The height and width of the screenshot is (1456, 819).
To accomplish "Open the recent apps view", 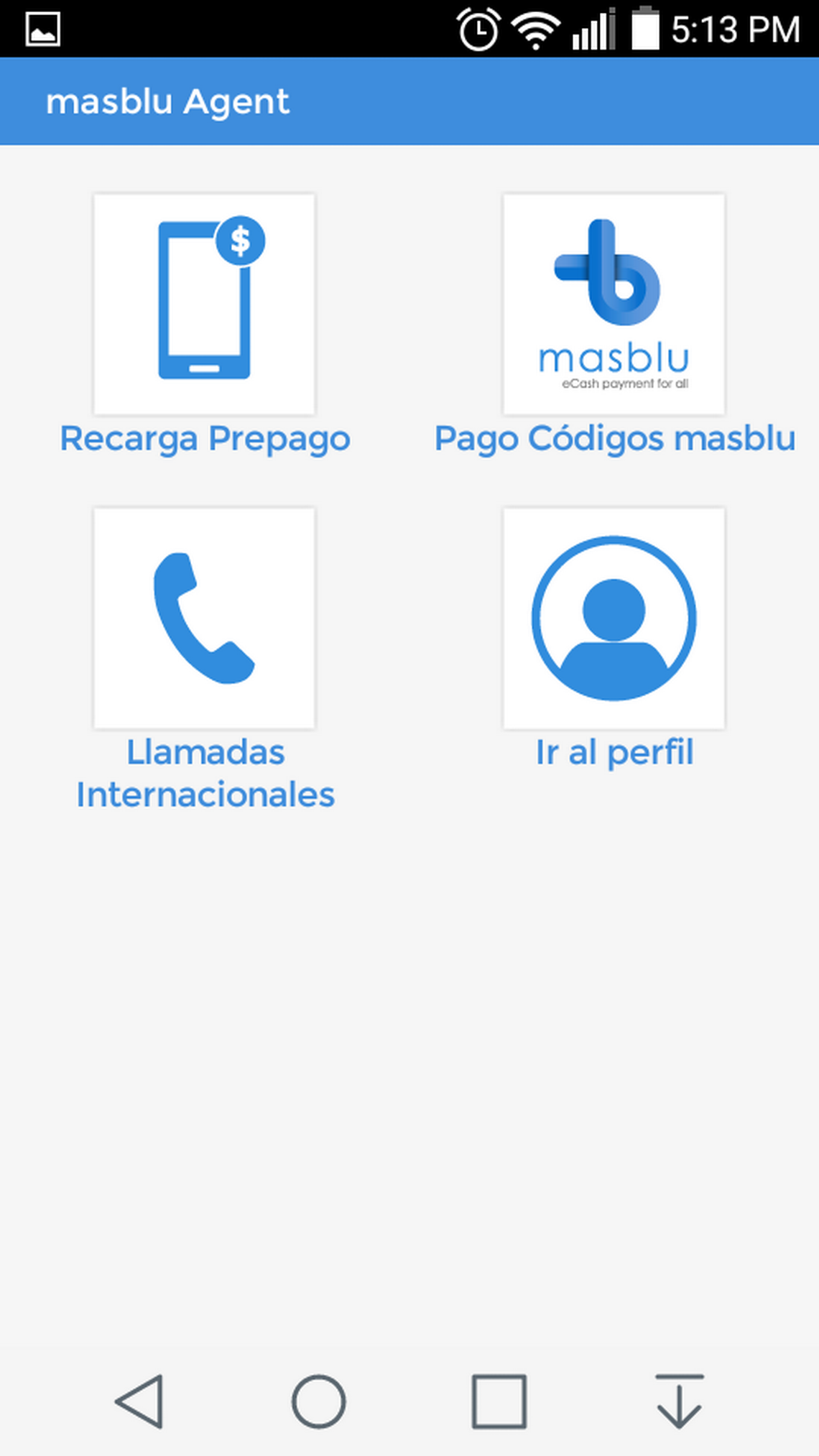I will (x=499, y=1401).
